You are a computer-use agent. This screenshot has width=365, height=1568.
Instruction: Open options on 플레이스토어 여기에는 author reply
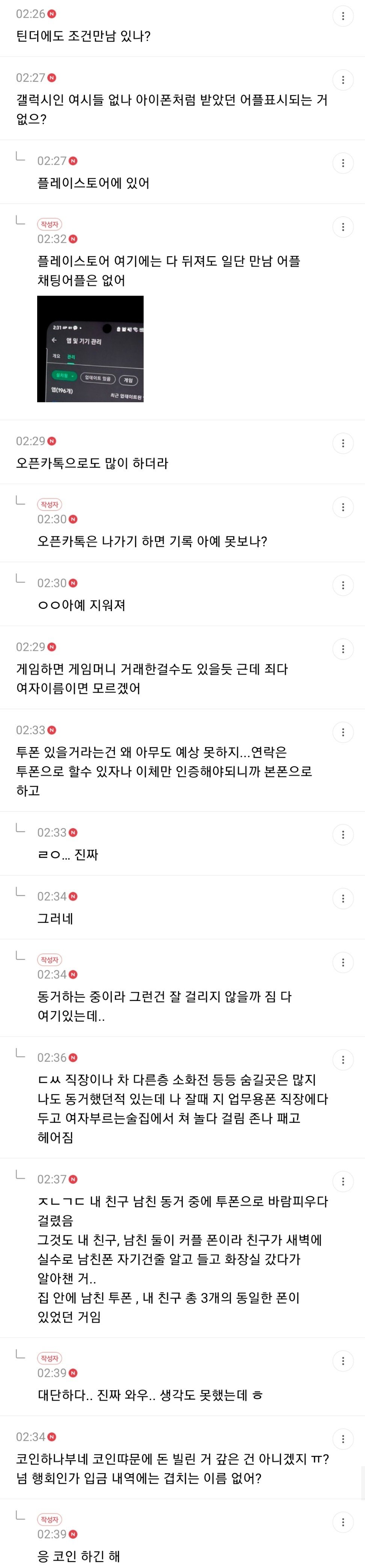click(343, 227)
